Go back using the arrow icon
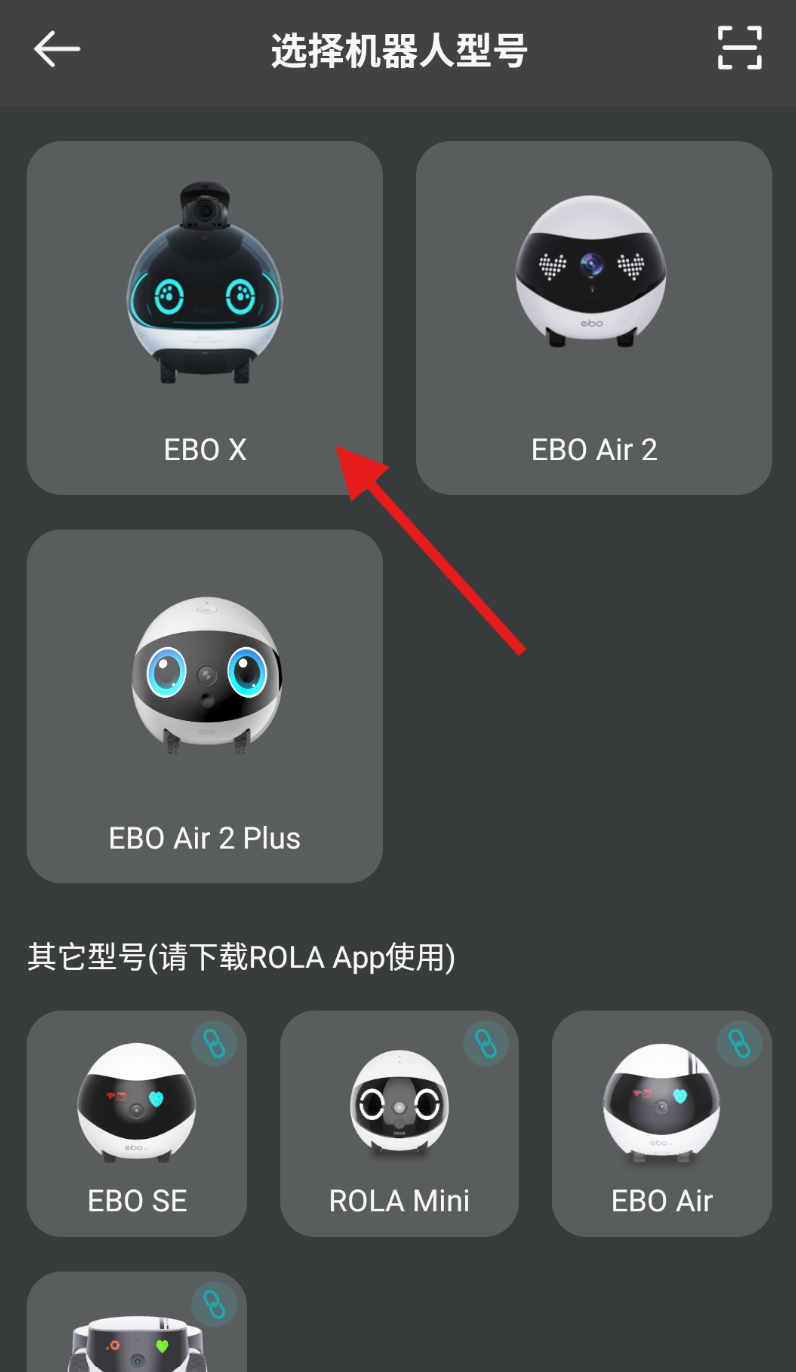The width and height of the screenshot is (796, 1372). point(56,48)
